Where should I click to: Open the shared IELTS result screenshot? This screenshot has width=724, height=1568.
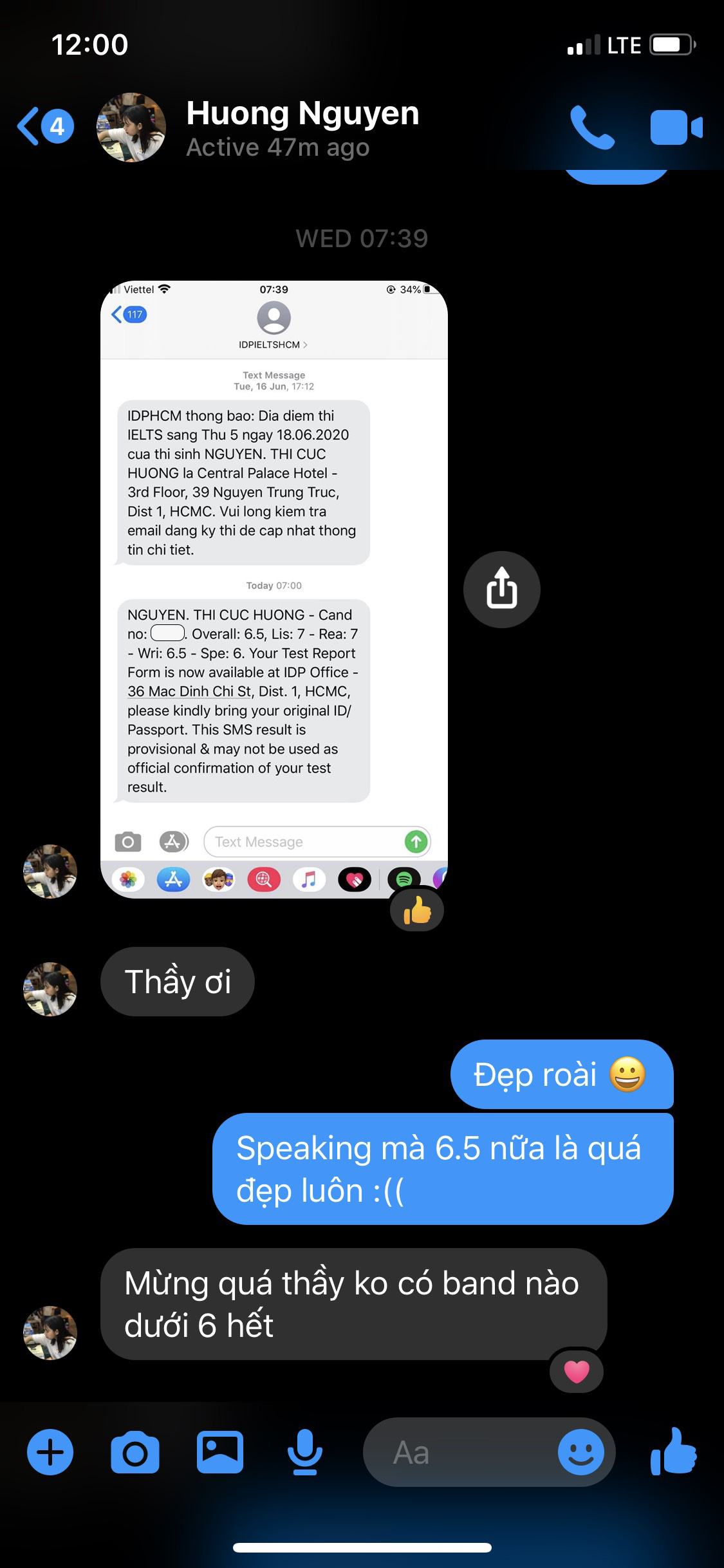click(x=274, y=589)
